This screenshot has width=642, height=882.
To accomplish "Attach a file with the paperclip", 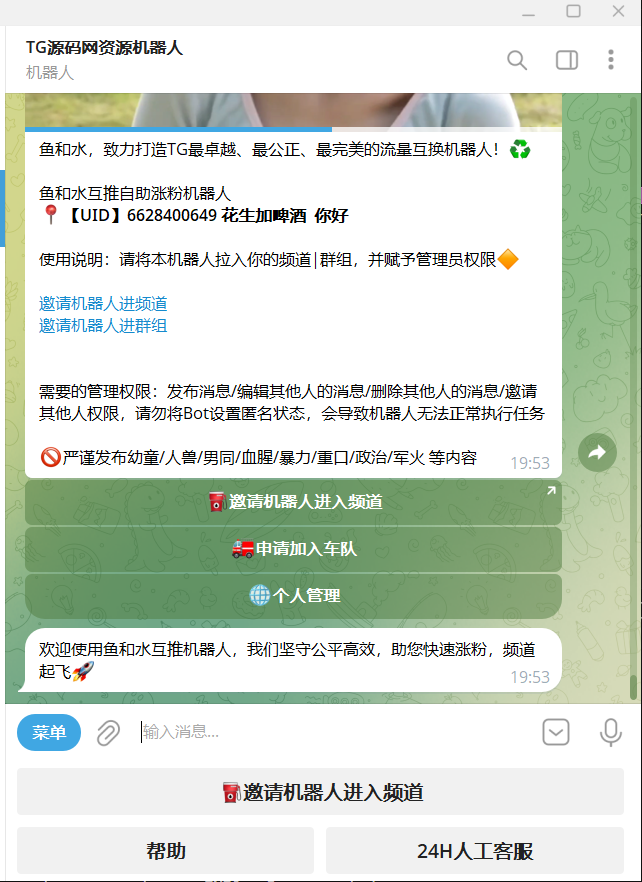I will (x=107, y=733).
